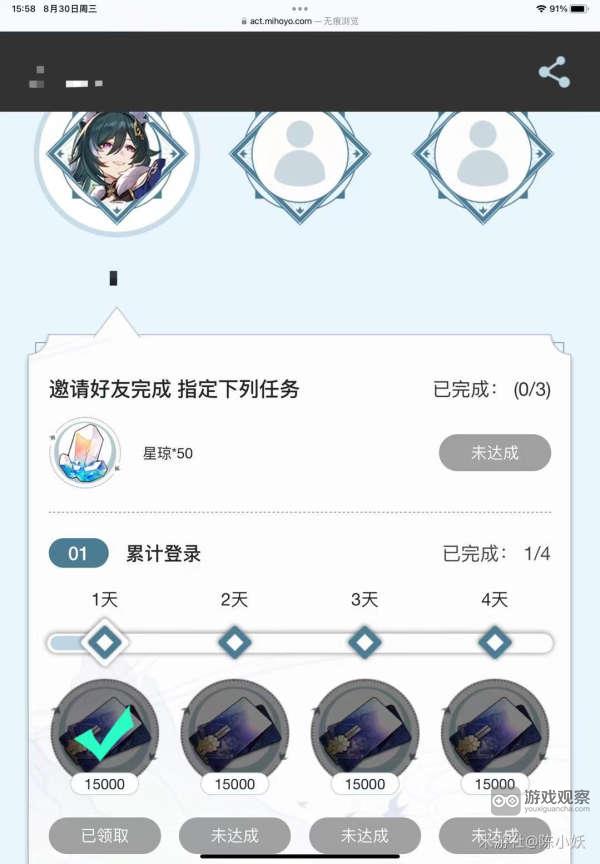This screenshot has height=864, width=600.
Task: View the 星琼 reward icon
Action: coord(86,453)
